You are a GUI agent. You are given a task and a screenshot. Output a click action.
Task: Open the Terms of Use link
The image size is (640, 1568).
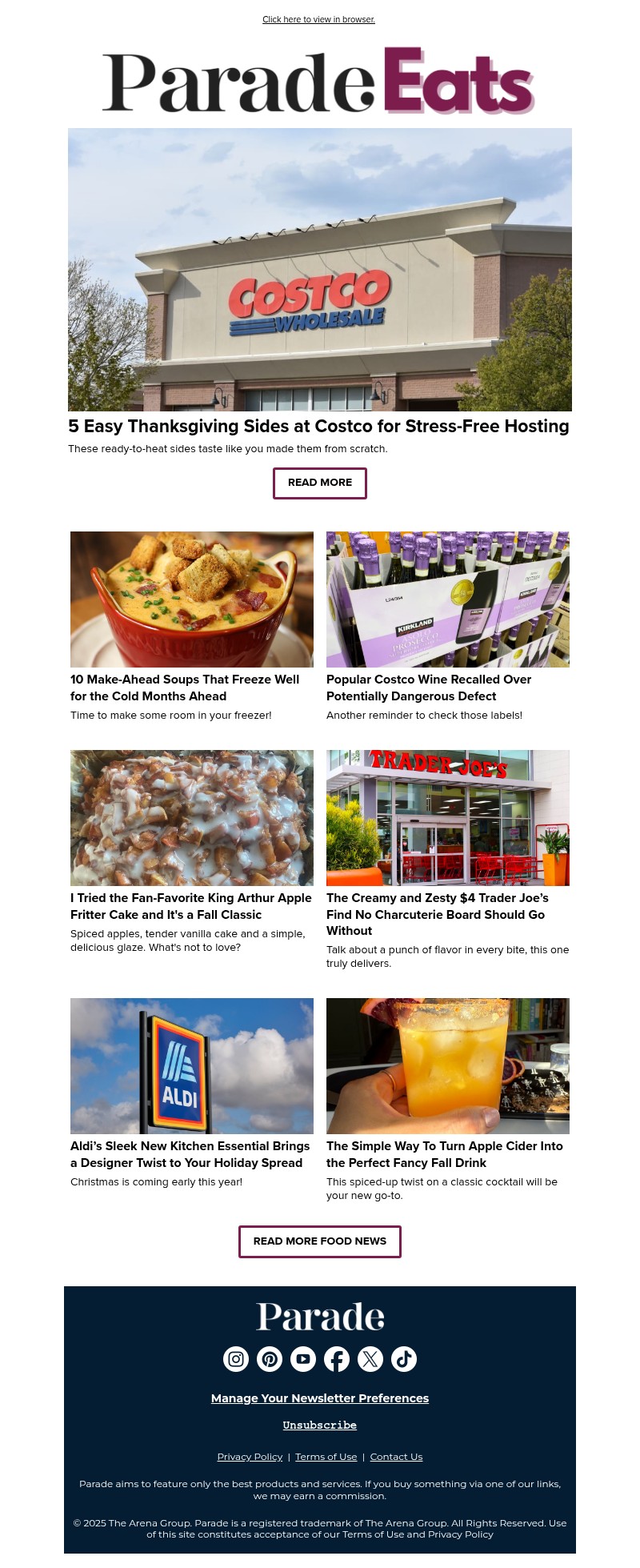pyautogui.click(x=326, y=1457)
